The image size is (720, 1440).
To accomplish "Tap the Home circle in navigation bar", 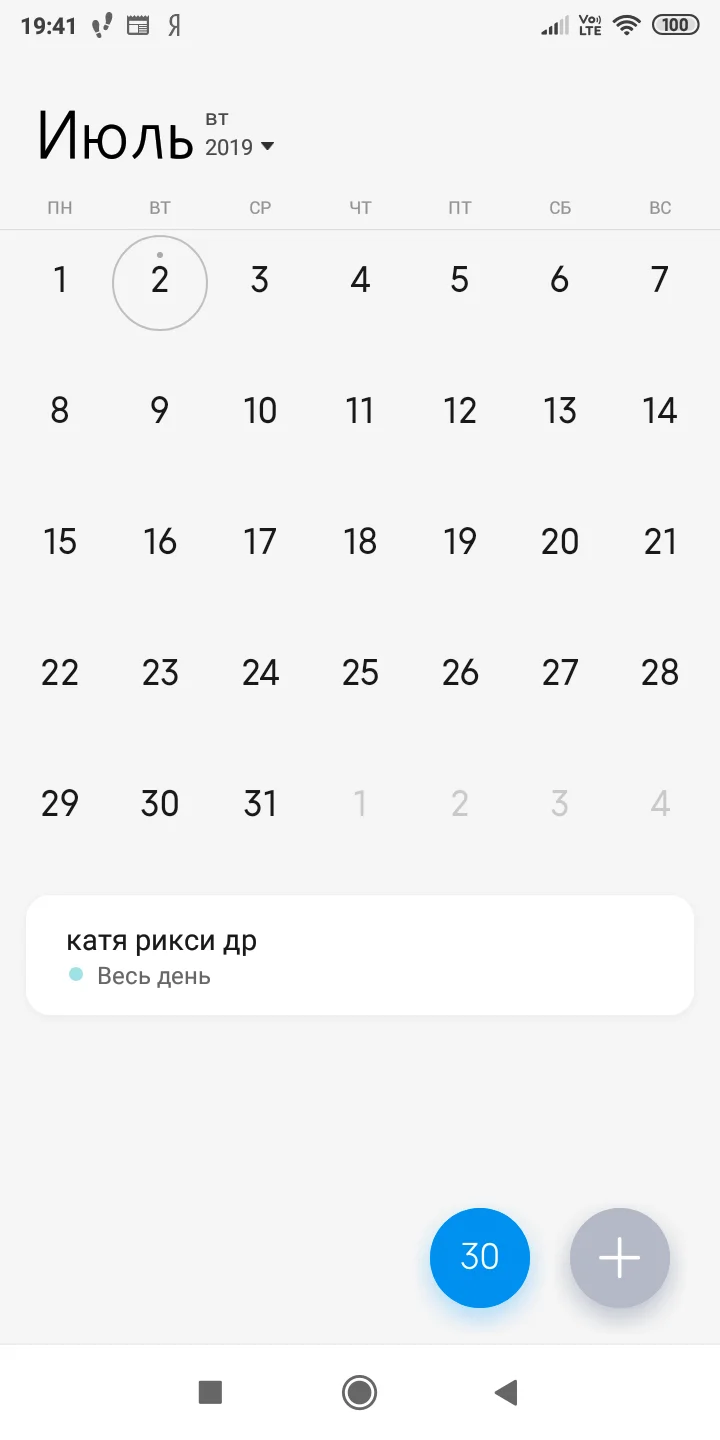I will [360, 1392].
